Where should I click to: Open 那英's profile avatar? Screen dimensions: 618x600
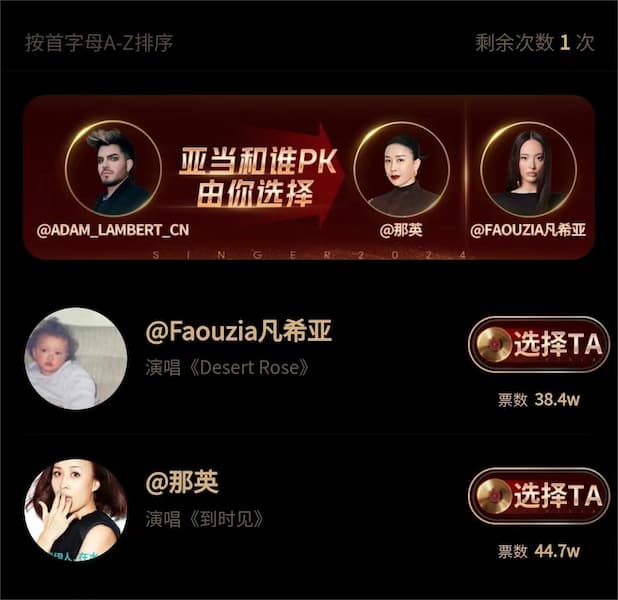(75, 509)
